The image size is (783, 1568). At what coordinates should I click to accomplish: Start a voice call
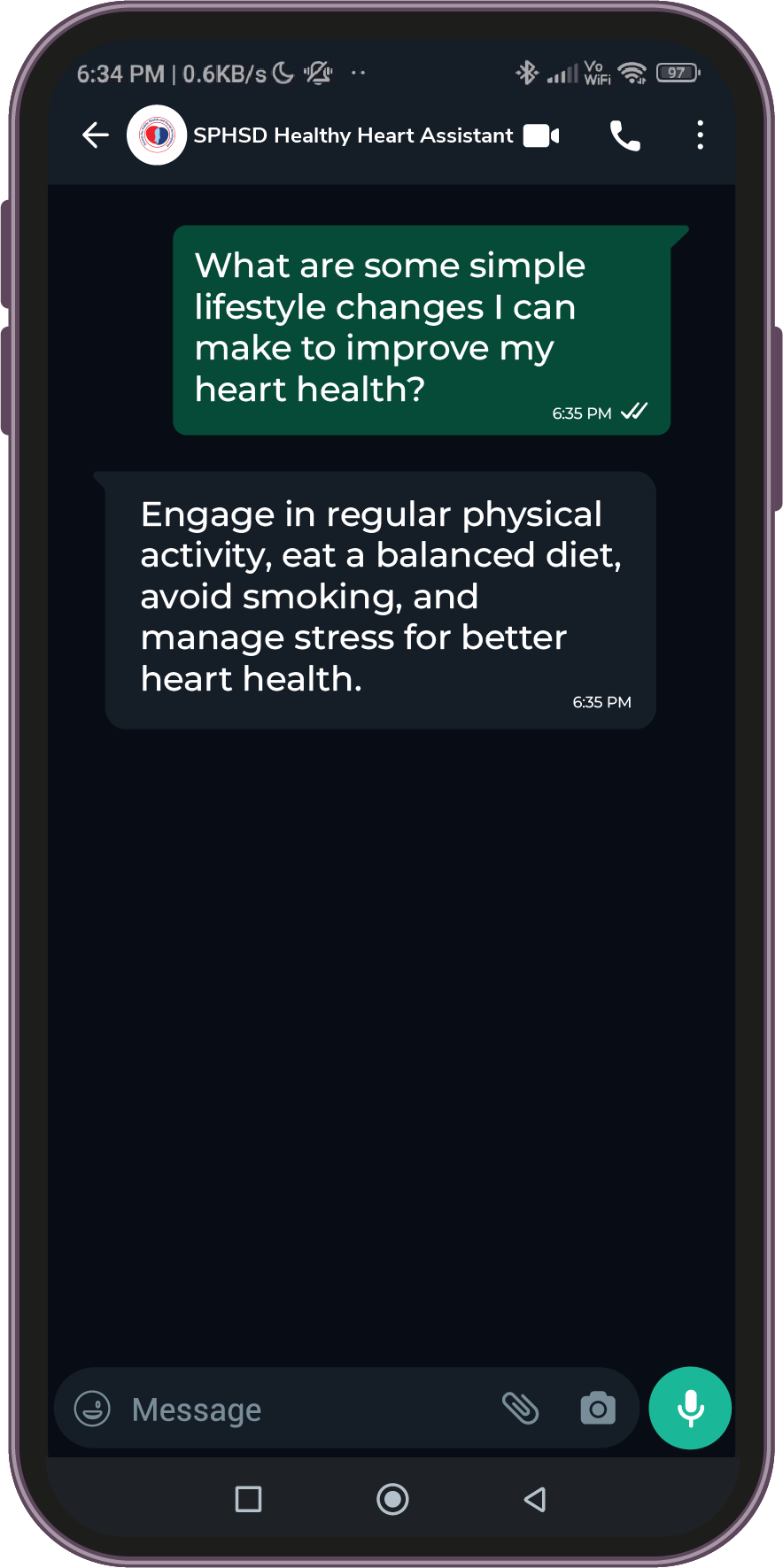pos(624,135)
